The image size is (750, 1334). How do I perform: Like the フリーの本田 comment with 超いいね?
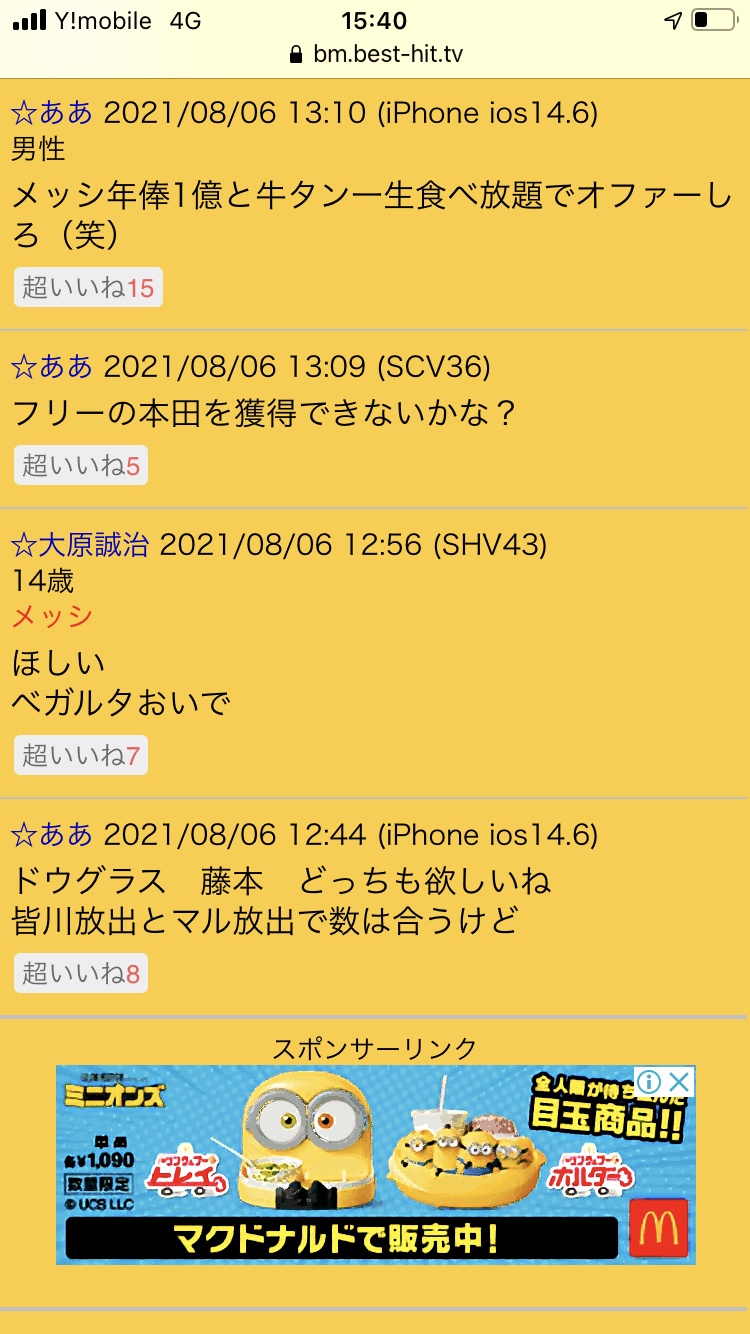81,465
